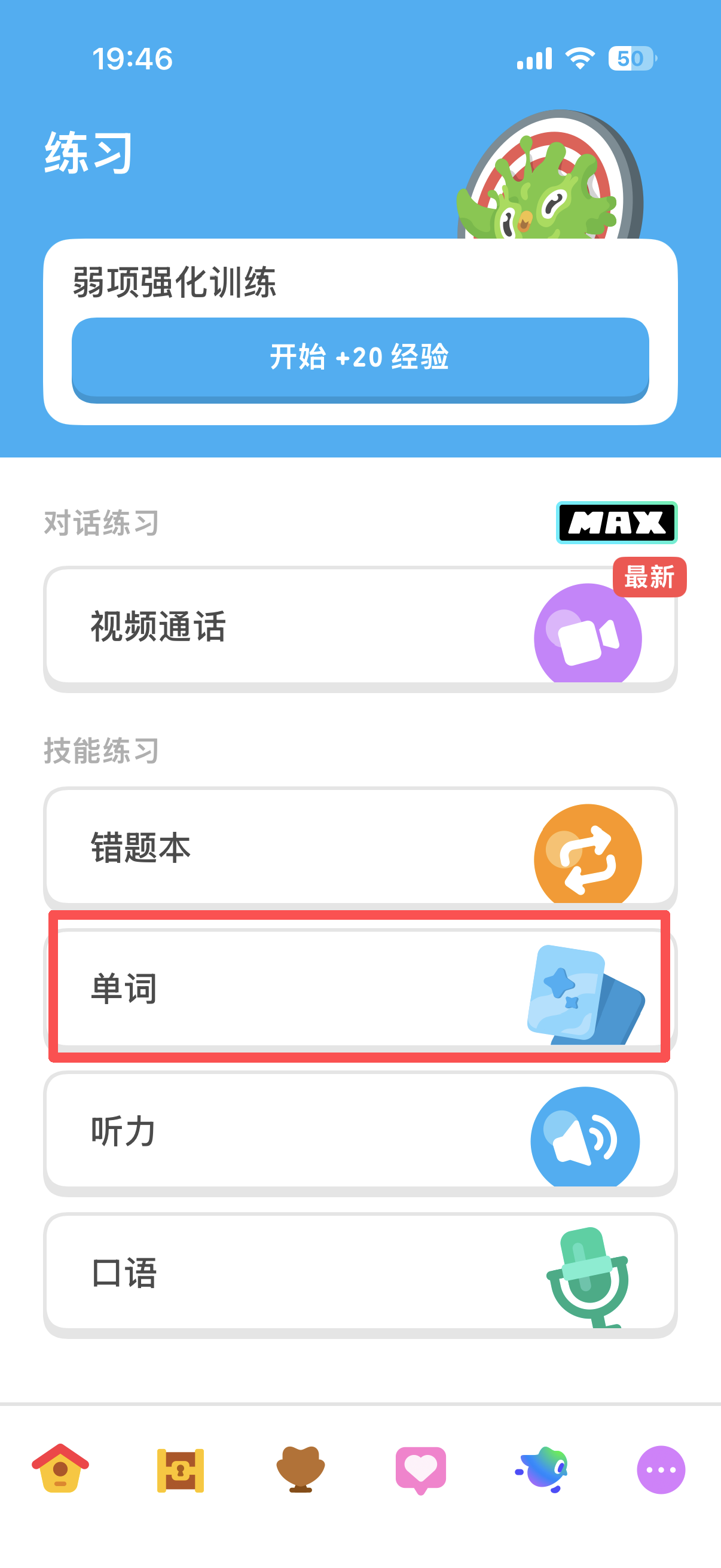Switch to the pink heart tab
Screen dimensions: 721x1568
420,1470
